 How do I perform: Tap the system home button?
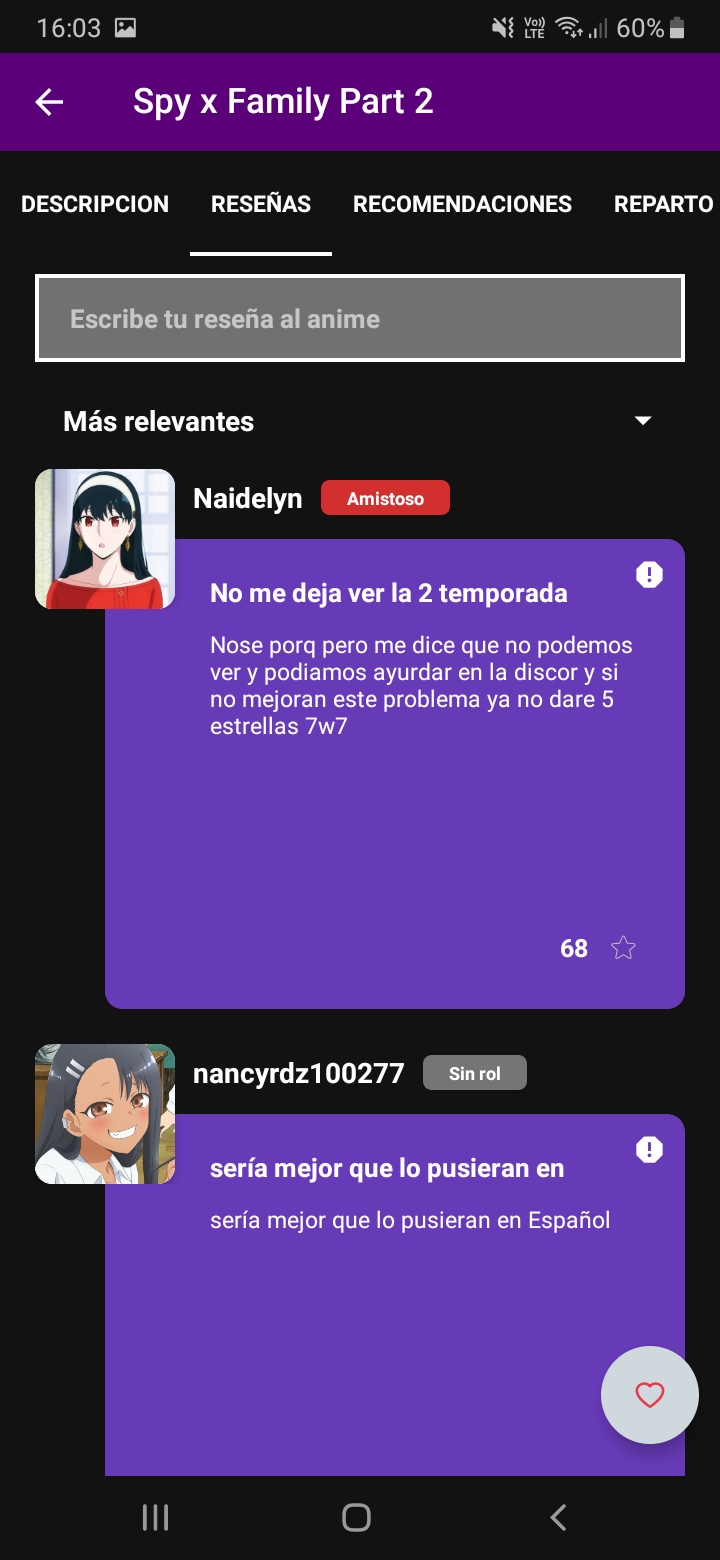(x=356, y=1517)
